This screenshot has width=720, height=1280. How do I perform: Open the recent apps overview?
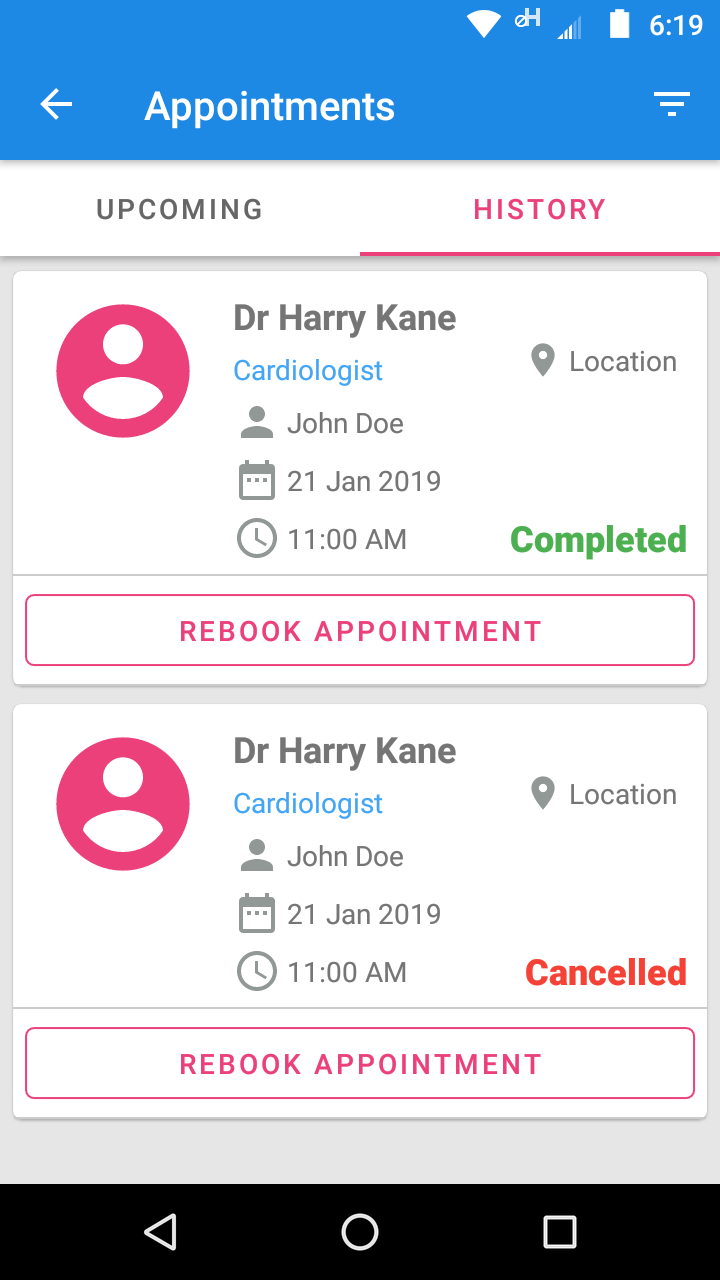coord(559,1232)
